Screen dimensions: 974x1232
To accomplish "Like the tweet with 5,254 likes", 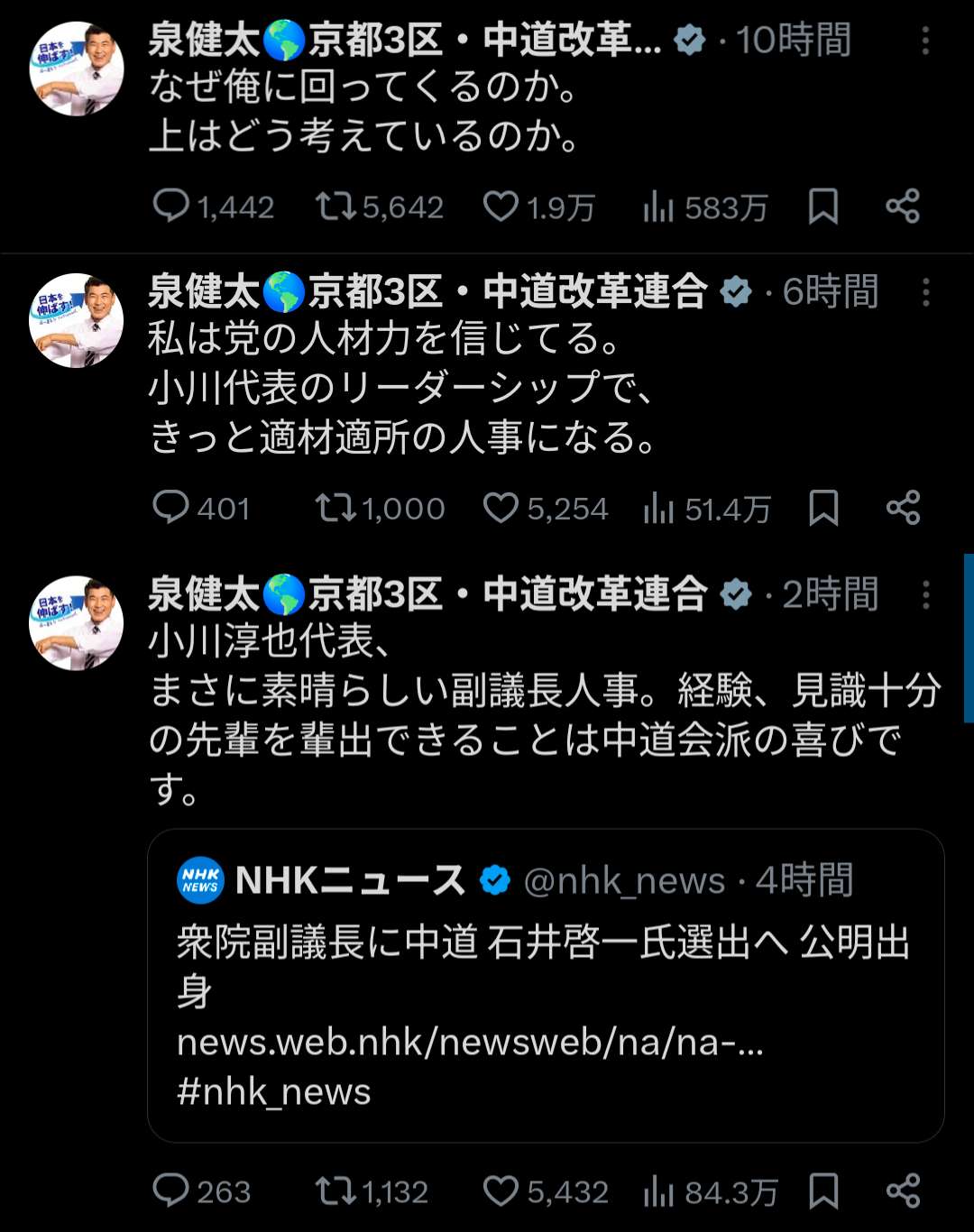I will (501, 508).
